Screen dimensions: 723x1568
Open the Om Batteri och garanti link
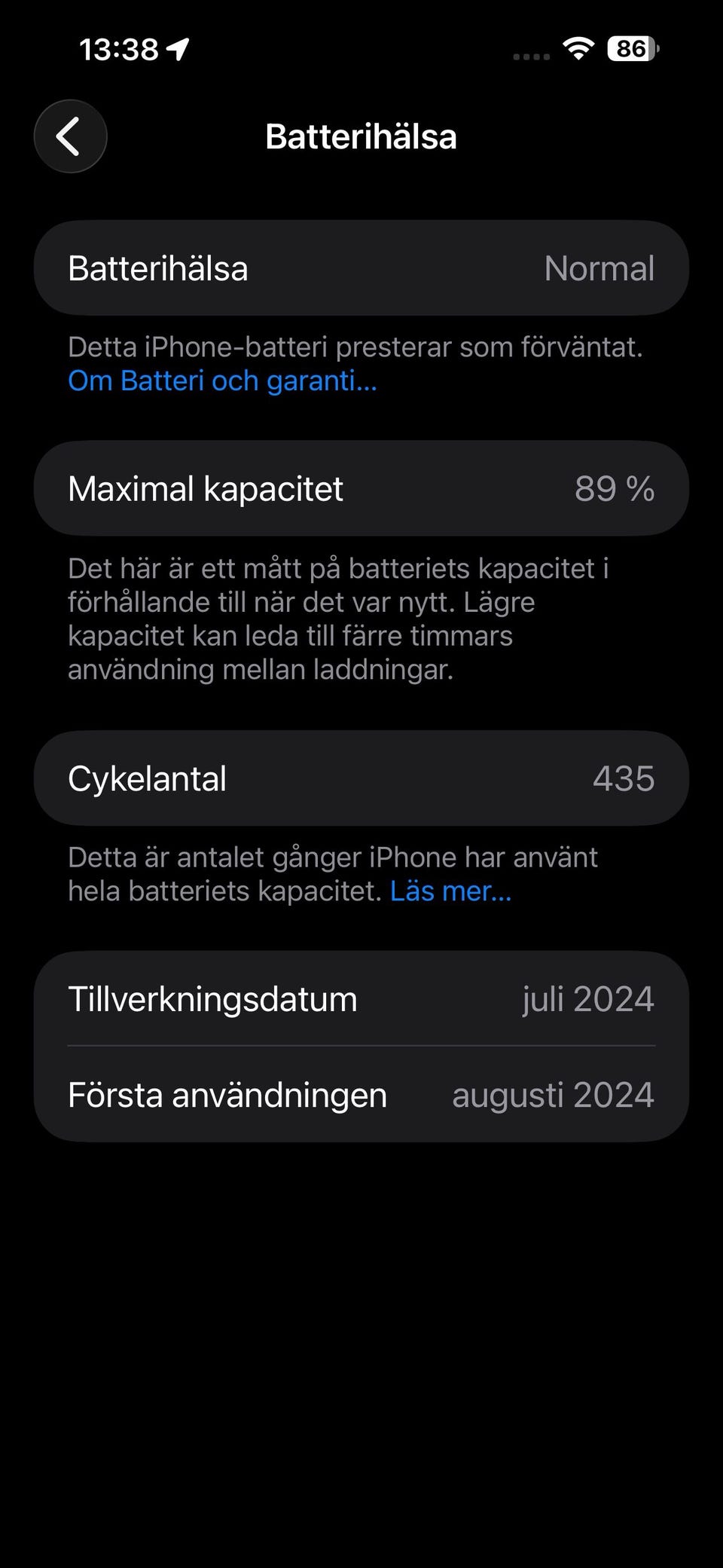222,381
